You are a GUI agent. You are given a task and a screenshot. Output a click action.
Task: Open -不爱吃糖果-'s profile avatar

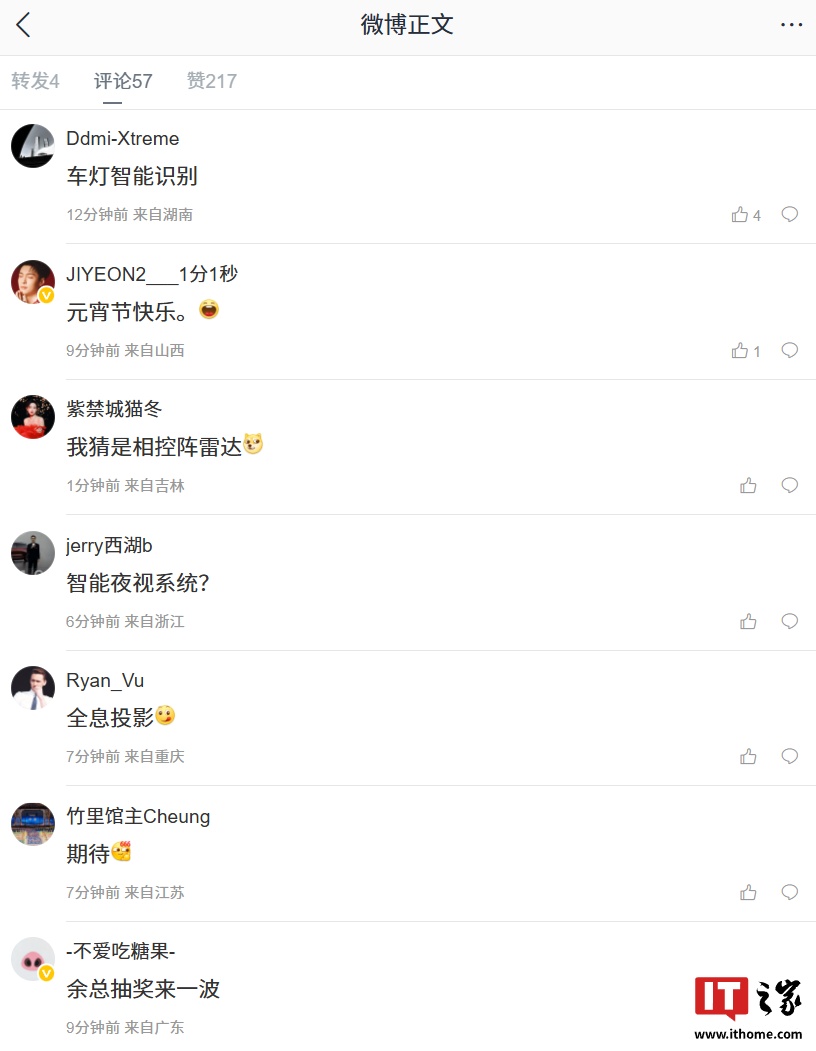click(x=33, y=959)
